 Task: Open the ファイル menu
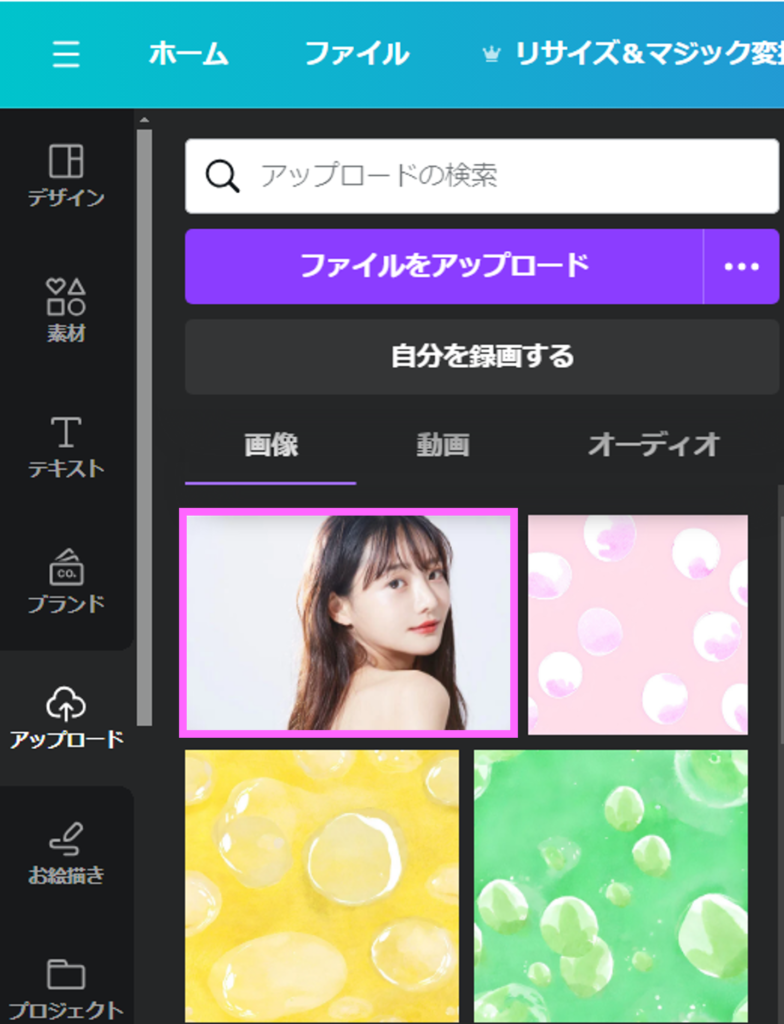point(356,54)
